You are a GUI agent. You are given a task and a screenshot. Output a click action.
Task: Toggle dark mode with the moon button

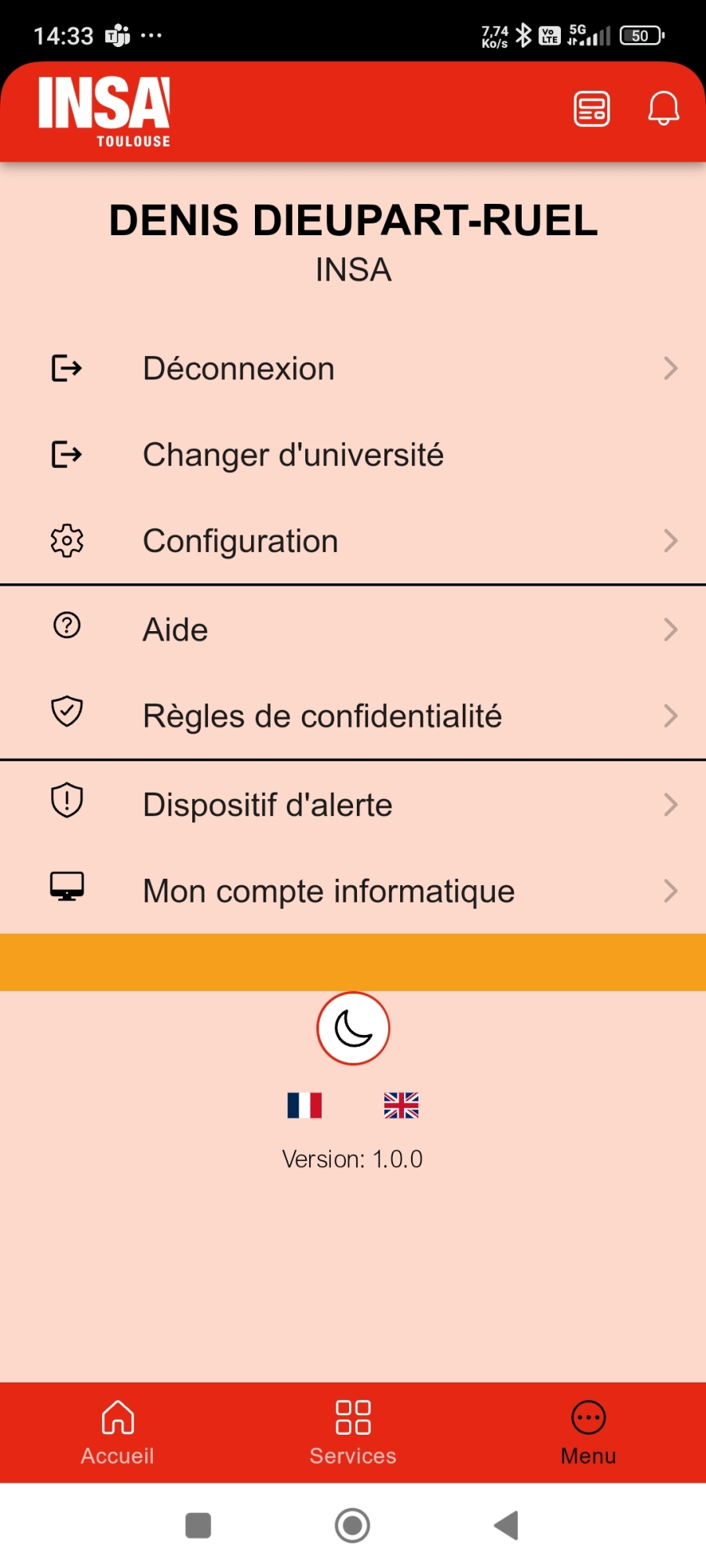(x=353, y=1029)
